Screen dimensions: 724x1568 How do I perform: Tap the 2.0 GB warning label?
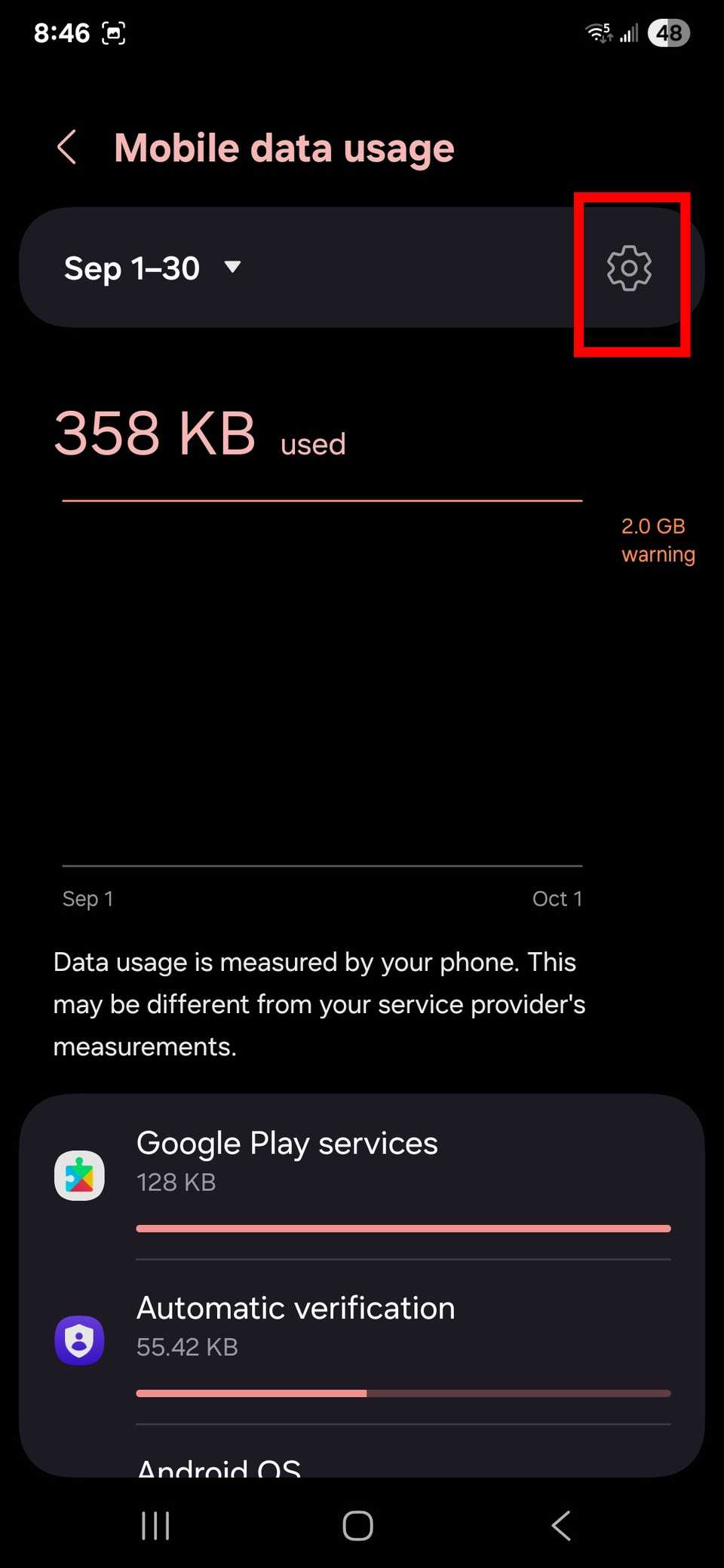point(658,539)
